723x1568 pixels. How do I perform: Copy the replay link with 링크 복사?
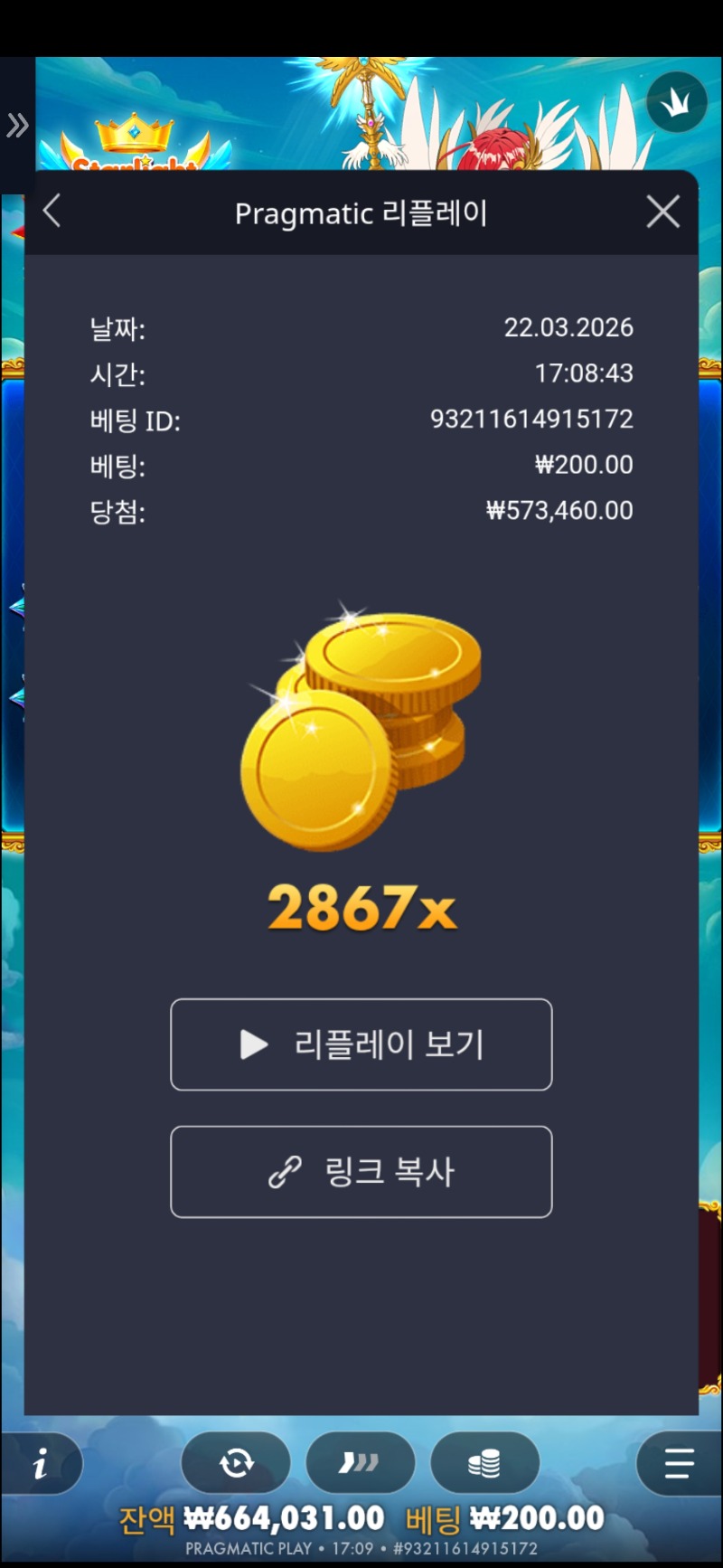tap(361, 1172)
